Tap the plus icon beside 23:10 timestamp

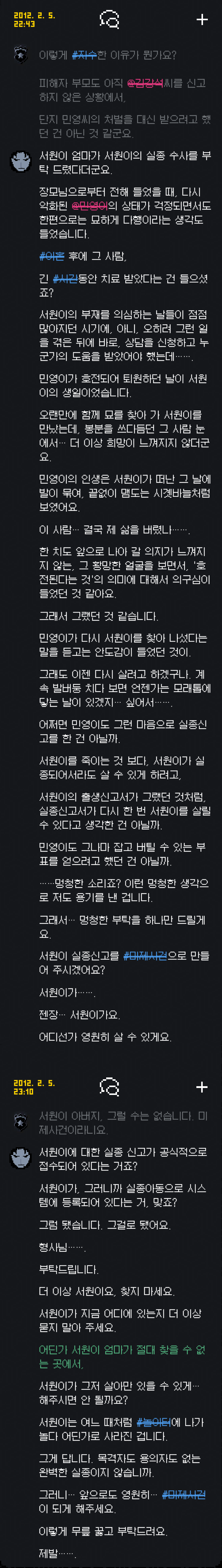[202, 1086]
